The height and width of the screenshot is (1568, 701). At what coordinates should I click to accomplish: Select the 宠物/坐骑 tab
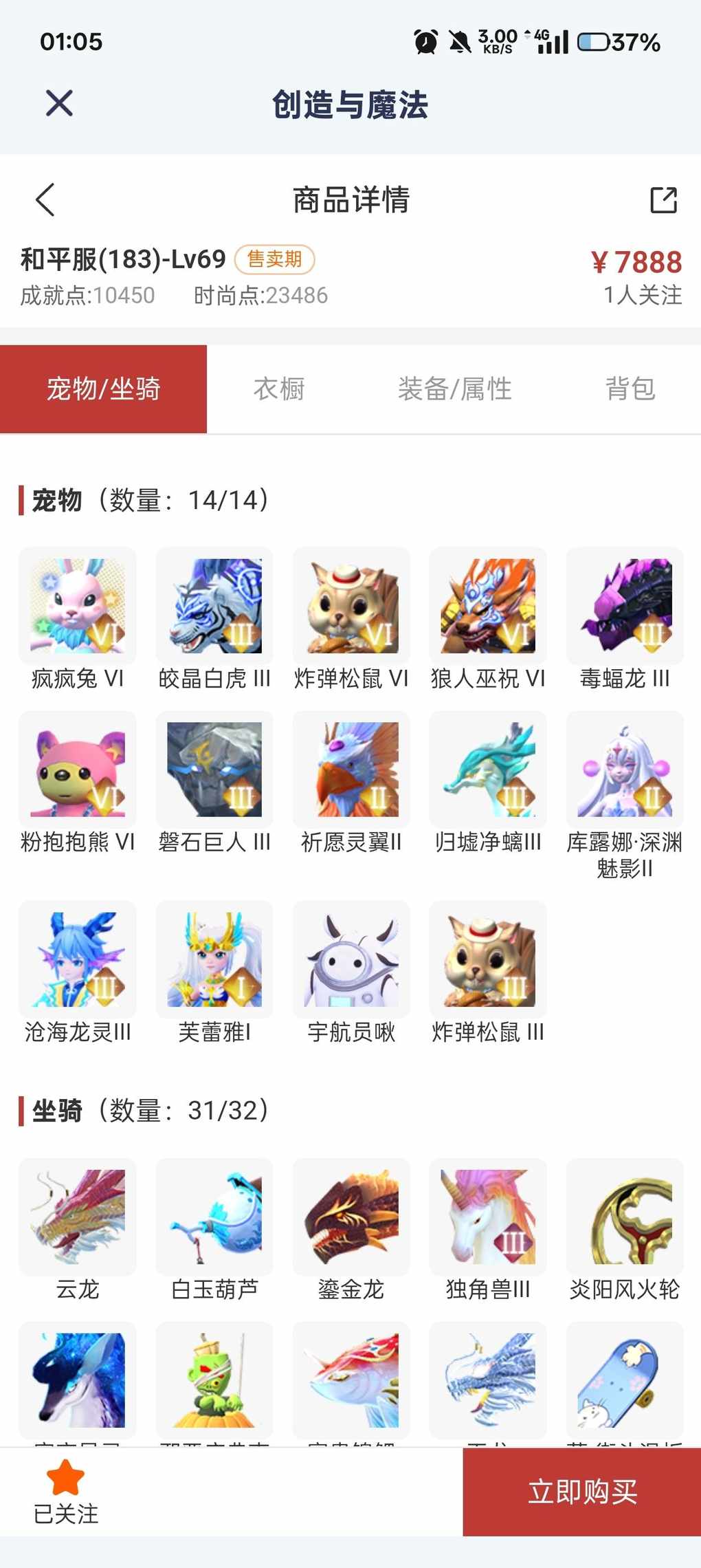(x=103, y=389)
